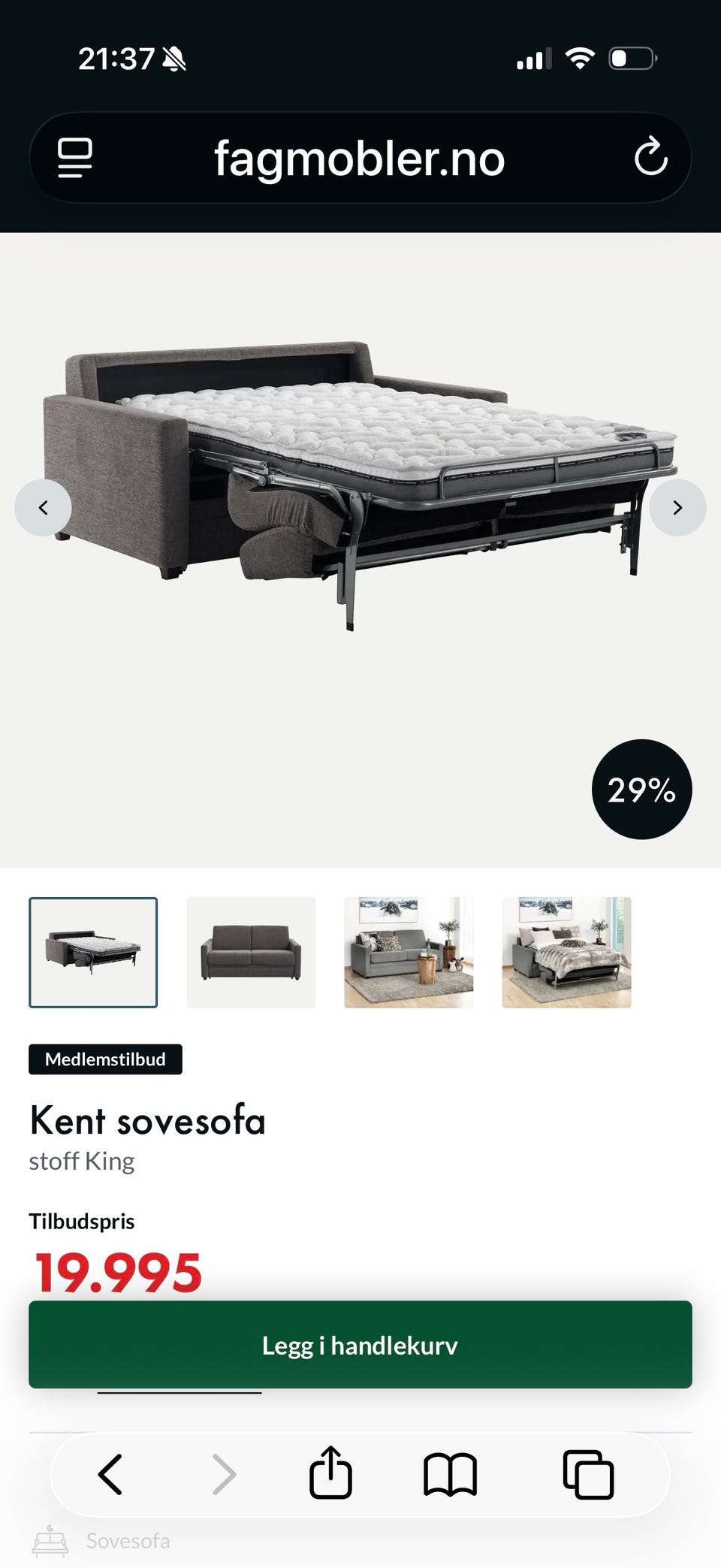This screenshot has height=1568, width=721.
Task: Select the living room sofa thumbnail
Action: pyautogui.click(x=409, y=953)
